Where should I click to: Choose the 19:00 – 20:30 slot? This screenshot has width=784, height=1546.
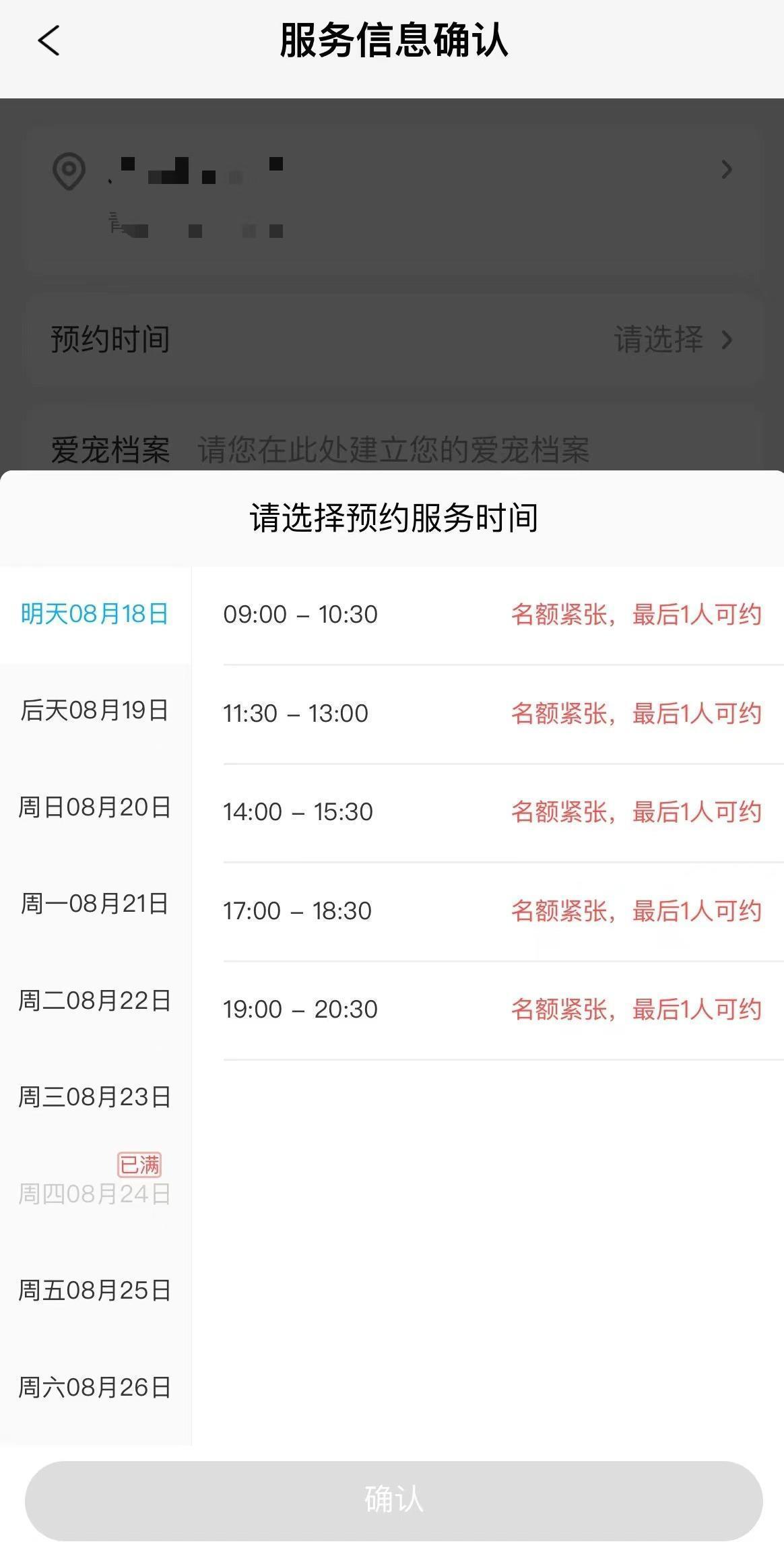click(492, 1010)
